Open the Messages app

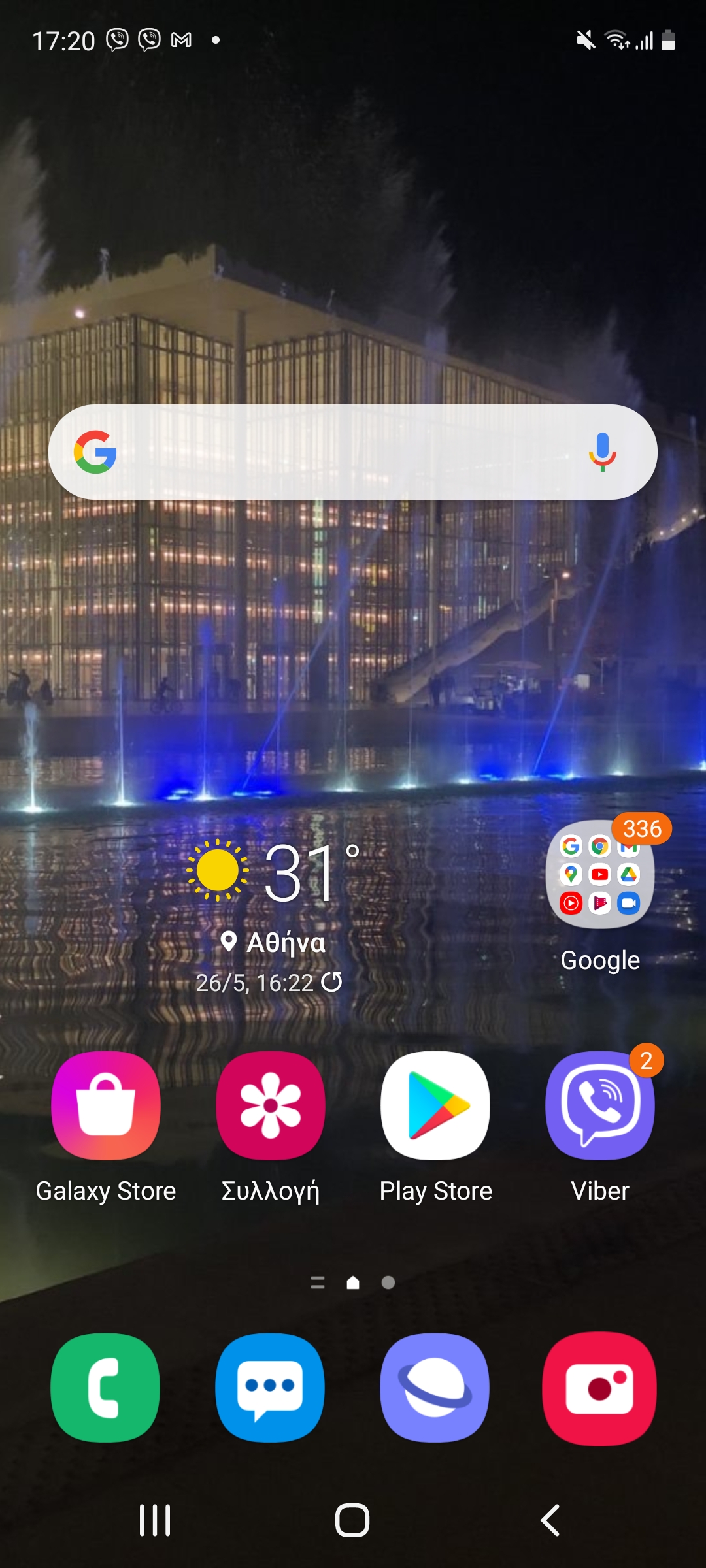(271, 1388)
